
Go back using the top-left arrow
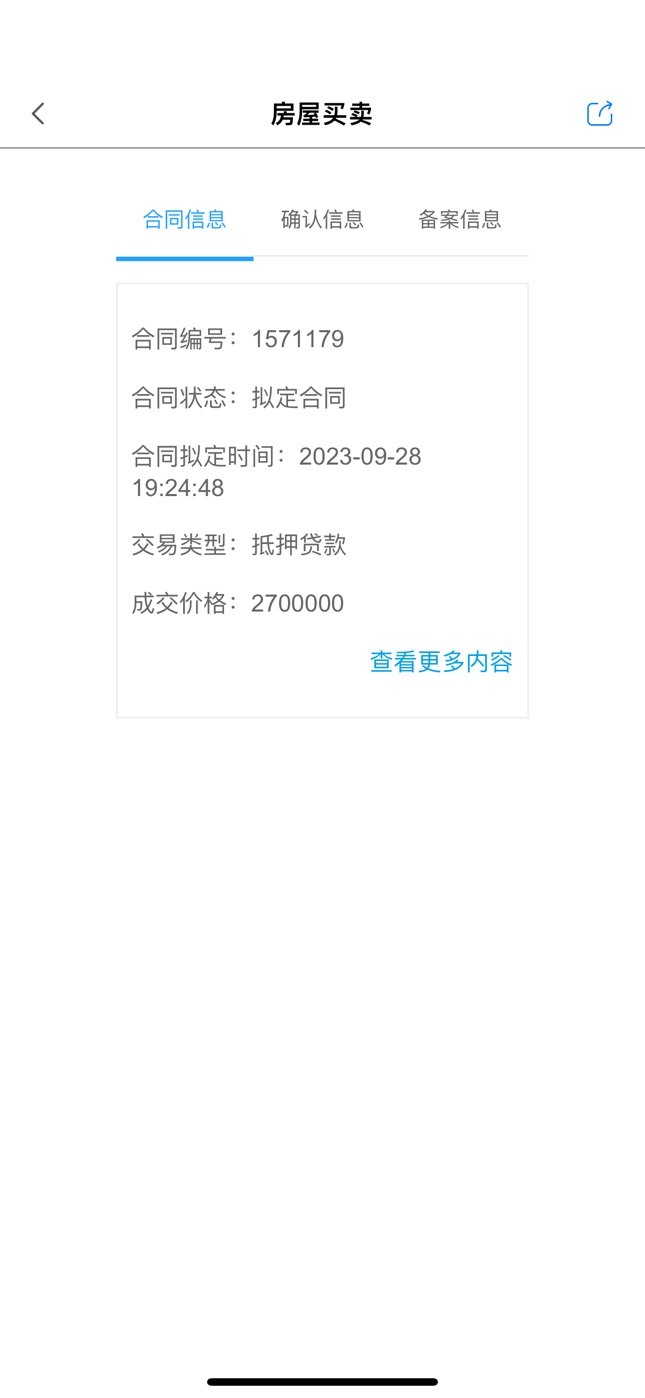[38, 114]
